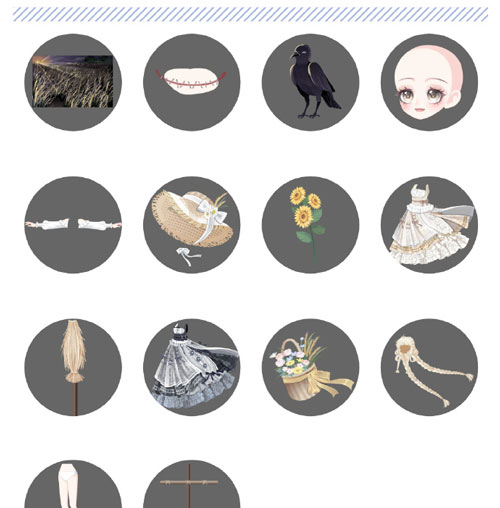This screenshot has height=508, width=500.
Task: Open the sunflower bouquet item
Action: pos(310,225)
